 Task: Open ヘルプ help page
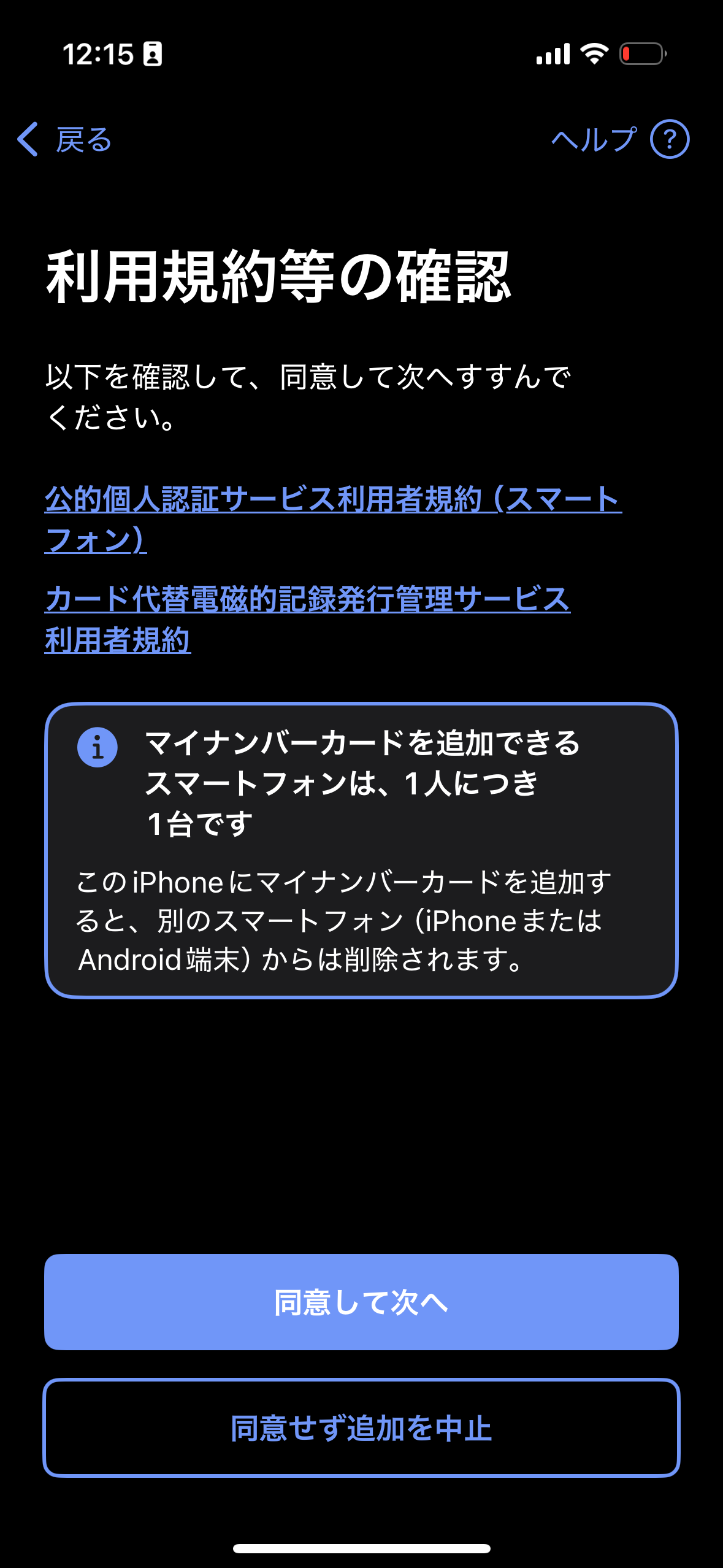(619, 140)
